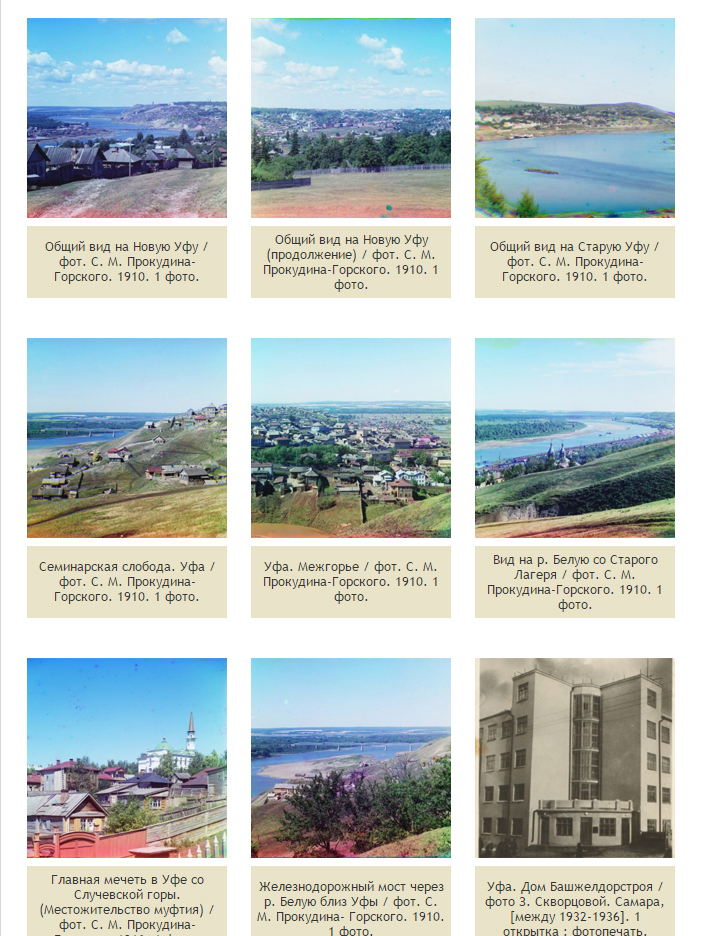This screenshot has height=936, width=702.
Task: Open the 'Общий вид на Новую Уфу (продолжение)' photo
Action: [351, 118]
